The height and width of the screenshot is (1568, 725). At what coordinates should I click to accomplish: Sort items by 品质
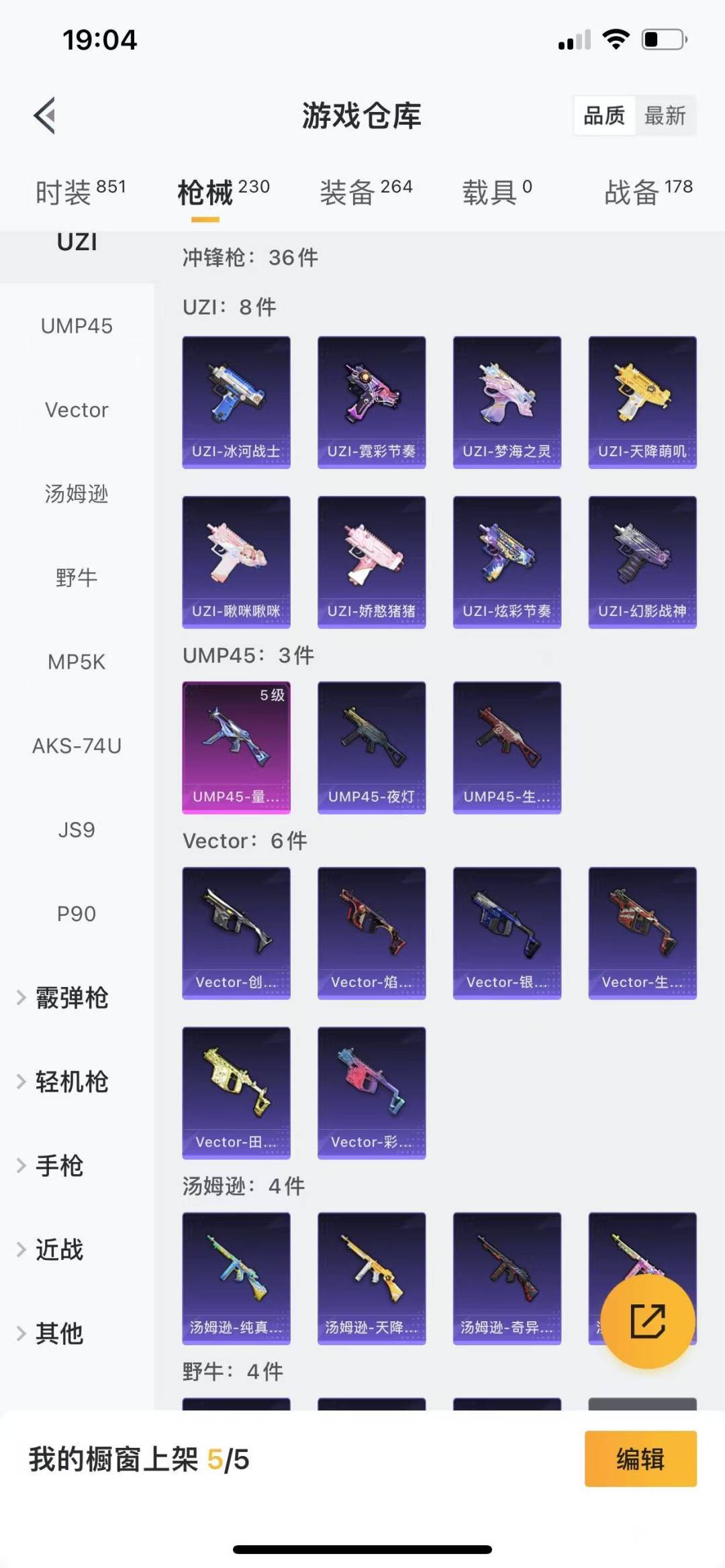click(x=604, y=116)
